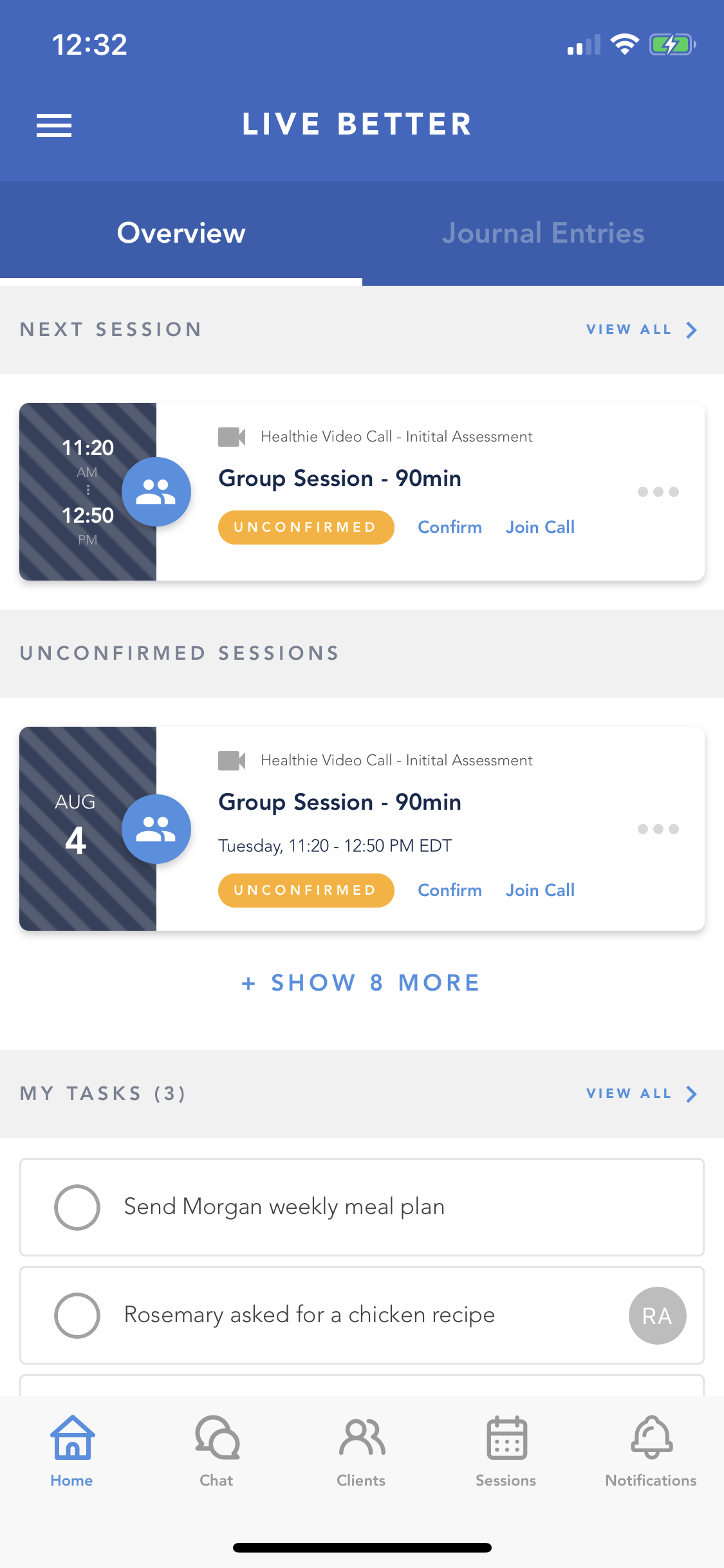Open the hamburger drawer menu

54,125
